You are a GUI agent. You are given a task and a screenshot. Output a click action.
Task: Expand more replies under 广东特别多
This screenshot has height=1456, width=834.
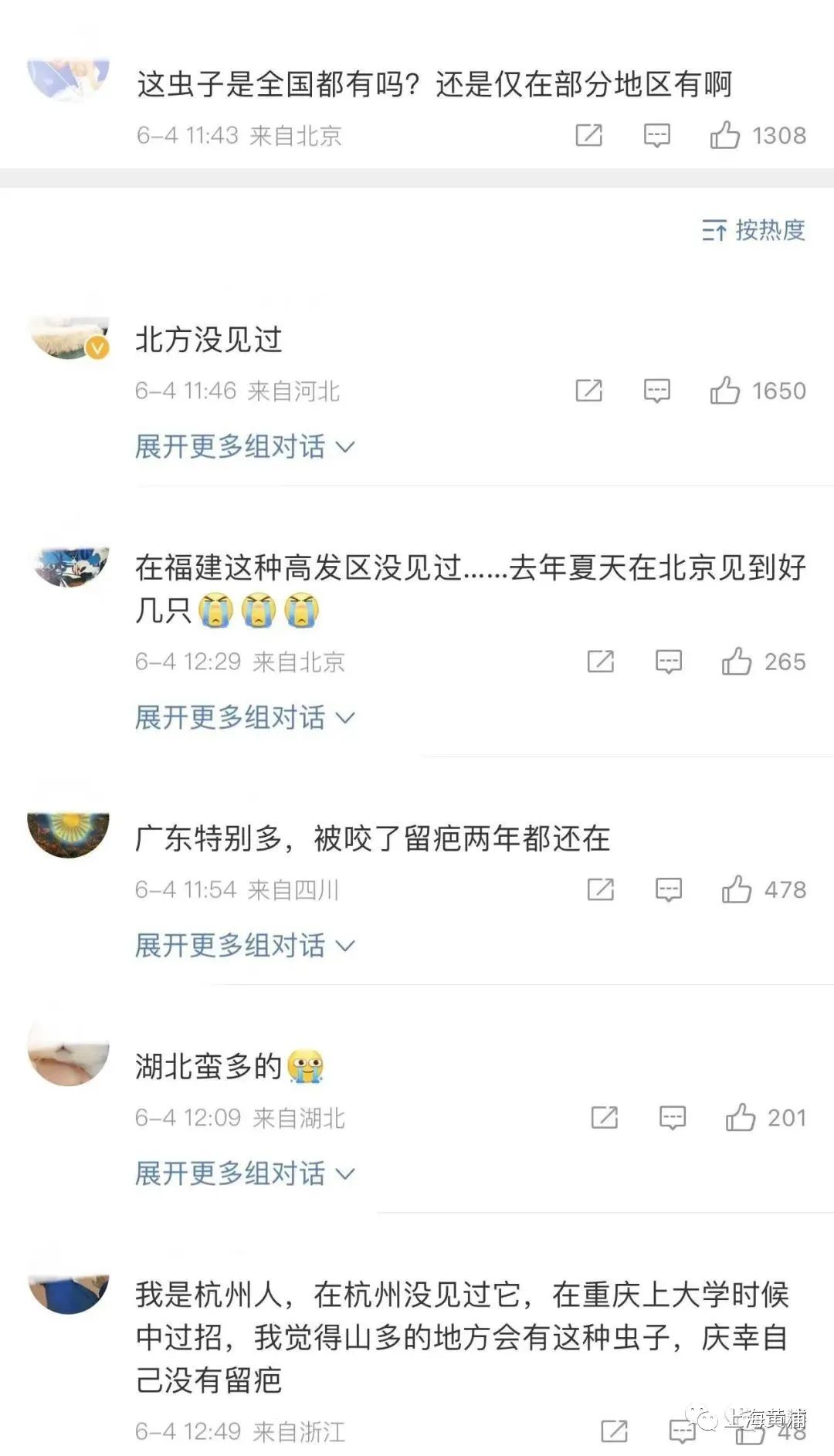(x=244, y=945)
